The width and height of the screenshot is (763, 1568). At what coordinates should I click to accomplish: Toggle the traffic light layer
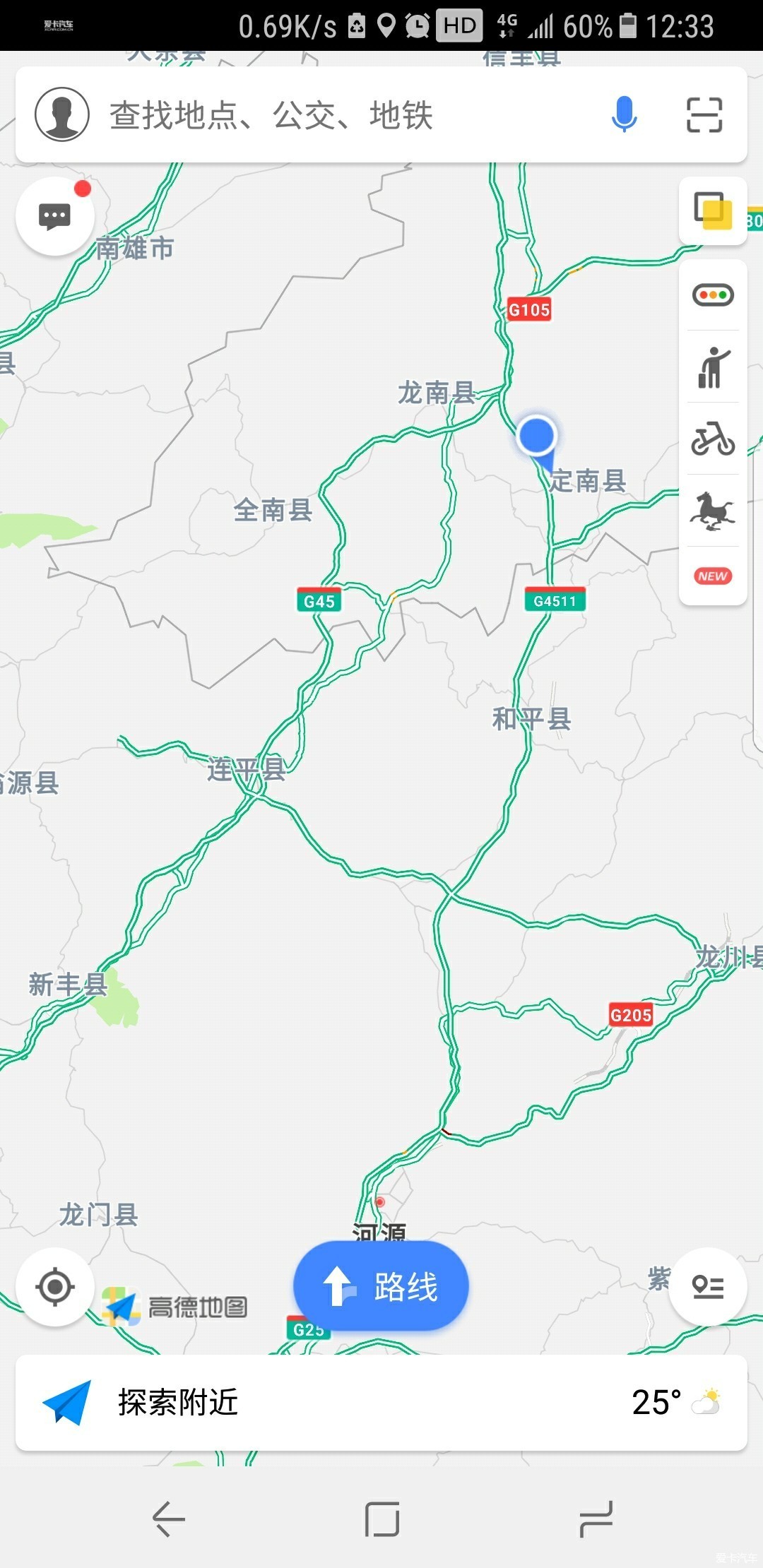pyautogui.click(x=713, y=295)
